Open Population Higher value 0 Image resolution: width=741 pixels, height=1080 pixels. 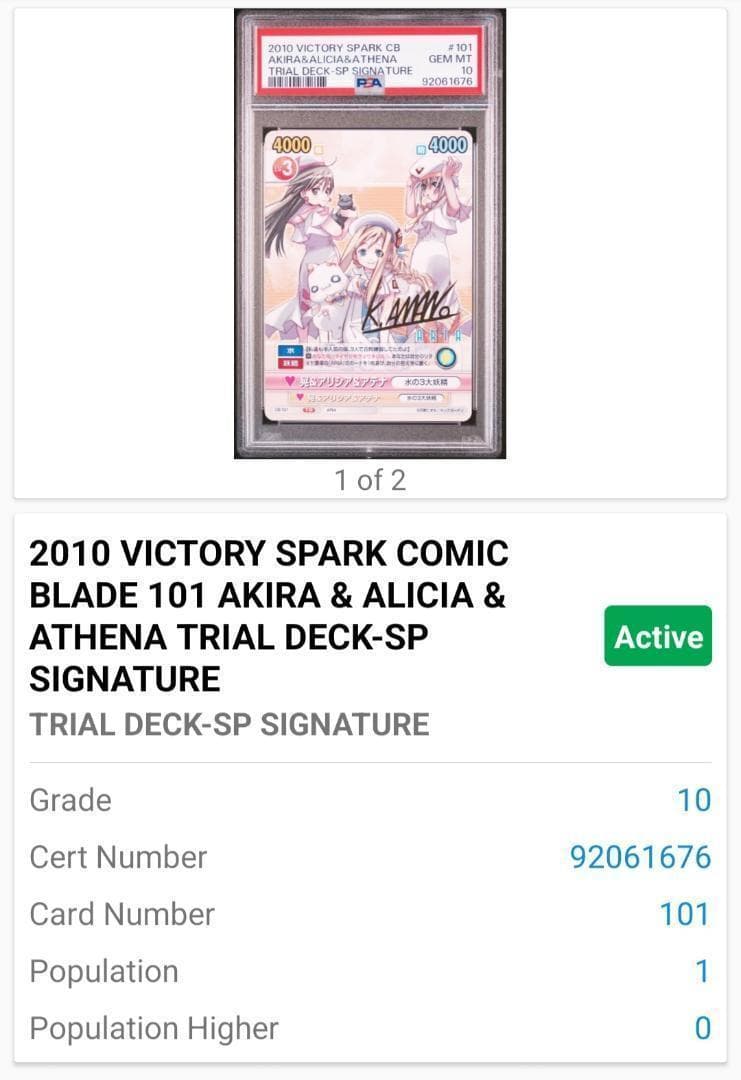tap(701, 1028)
